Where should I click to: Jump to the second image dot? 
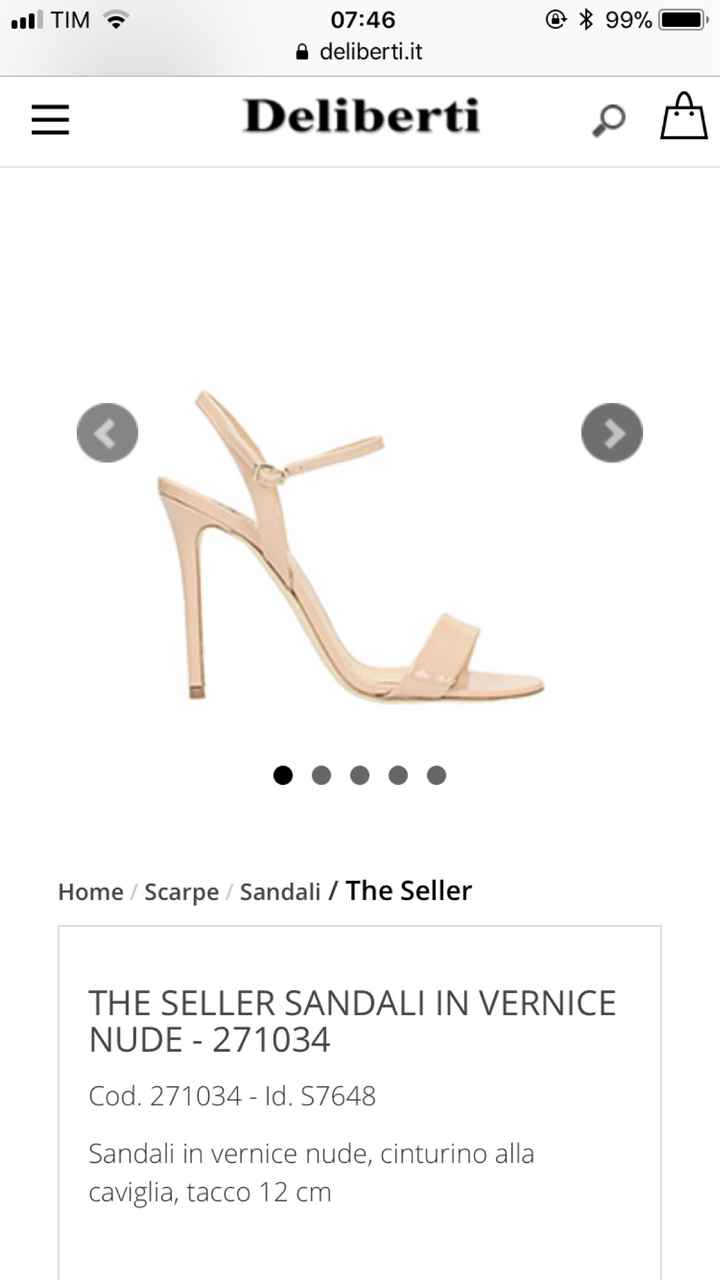click(x=321, y=775)
